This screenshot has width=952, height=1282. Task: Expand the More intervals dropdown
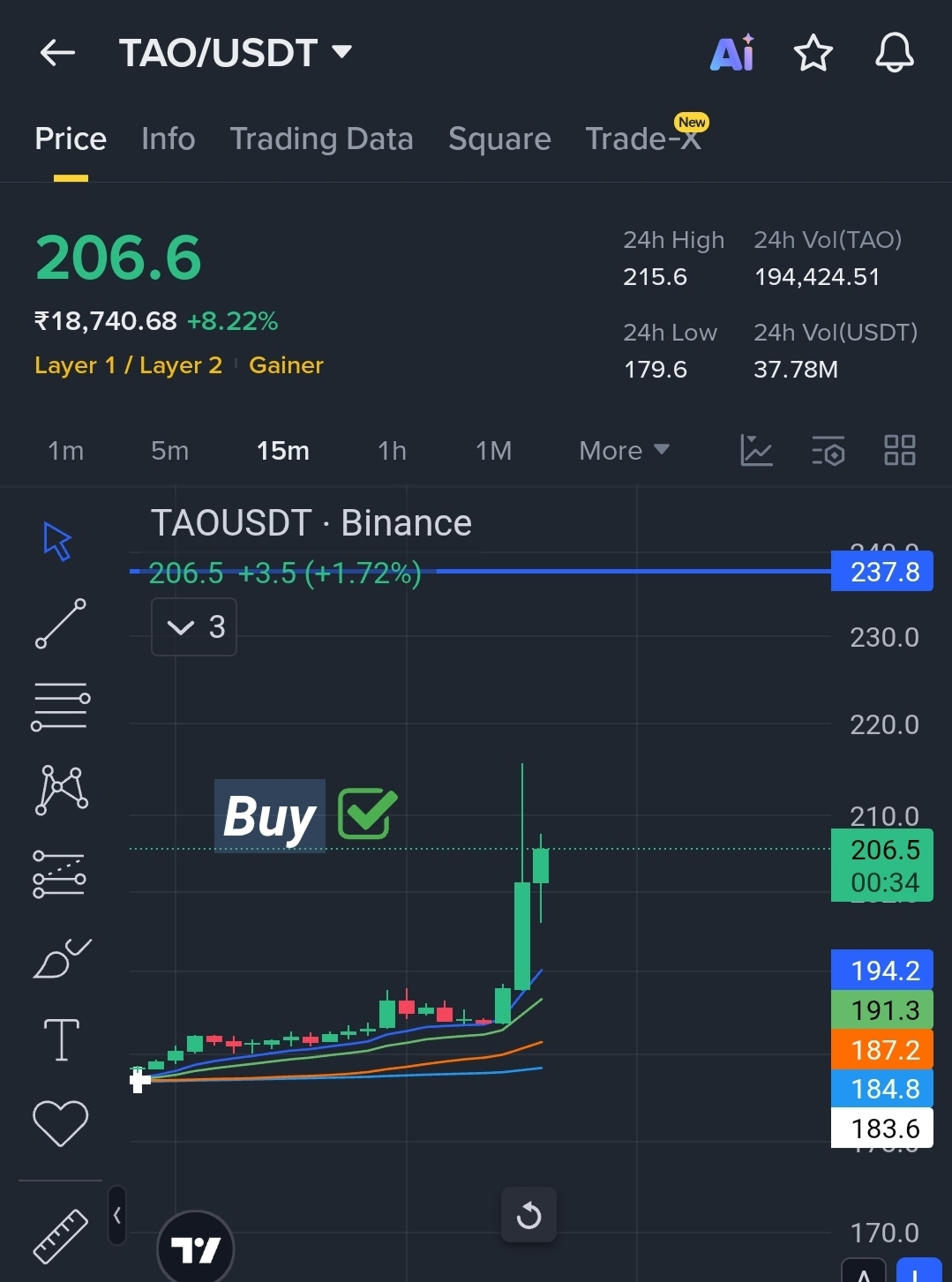tap(624, 451)
